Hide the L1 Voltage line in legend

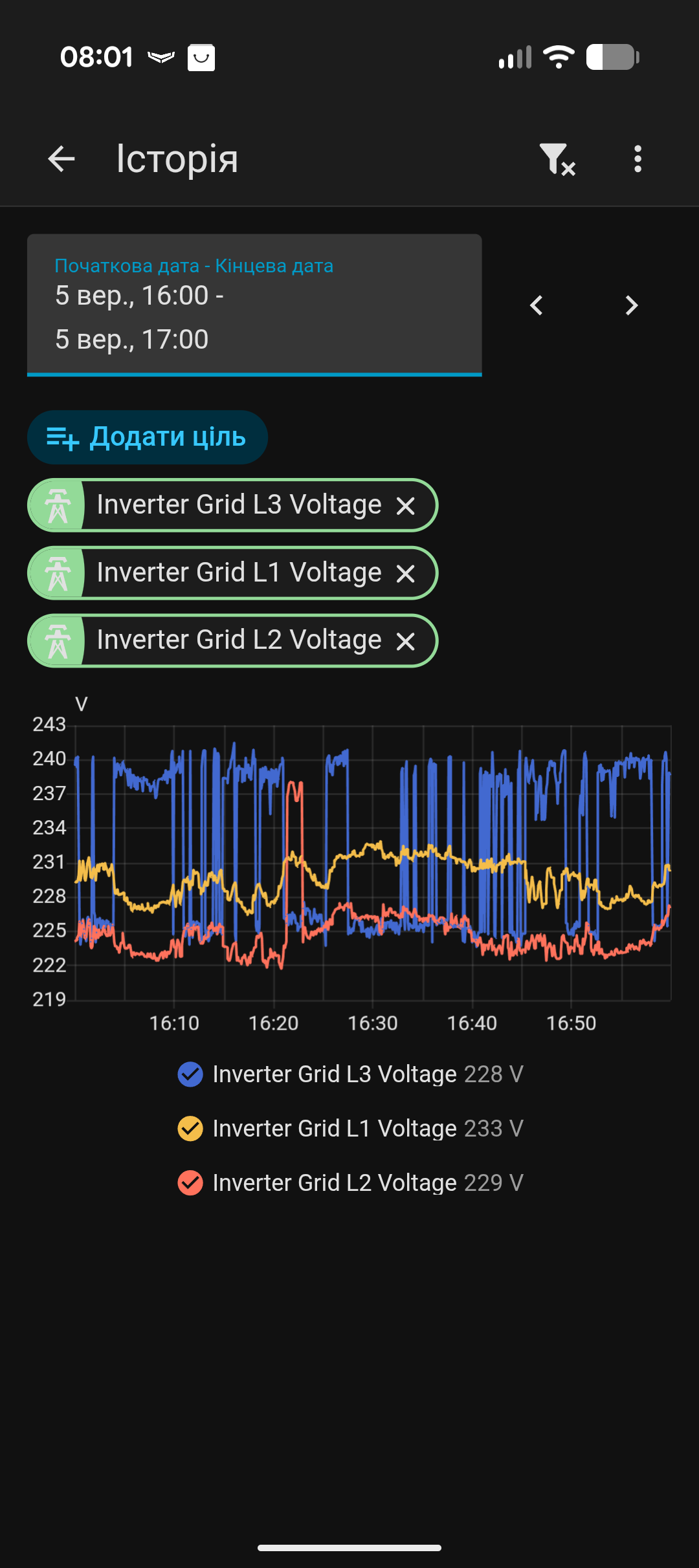(x=349, y=1129)
